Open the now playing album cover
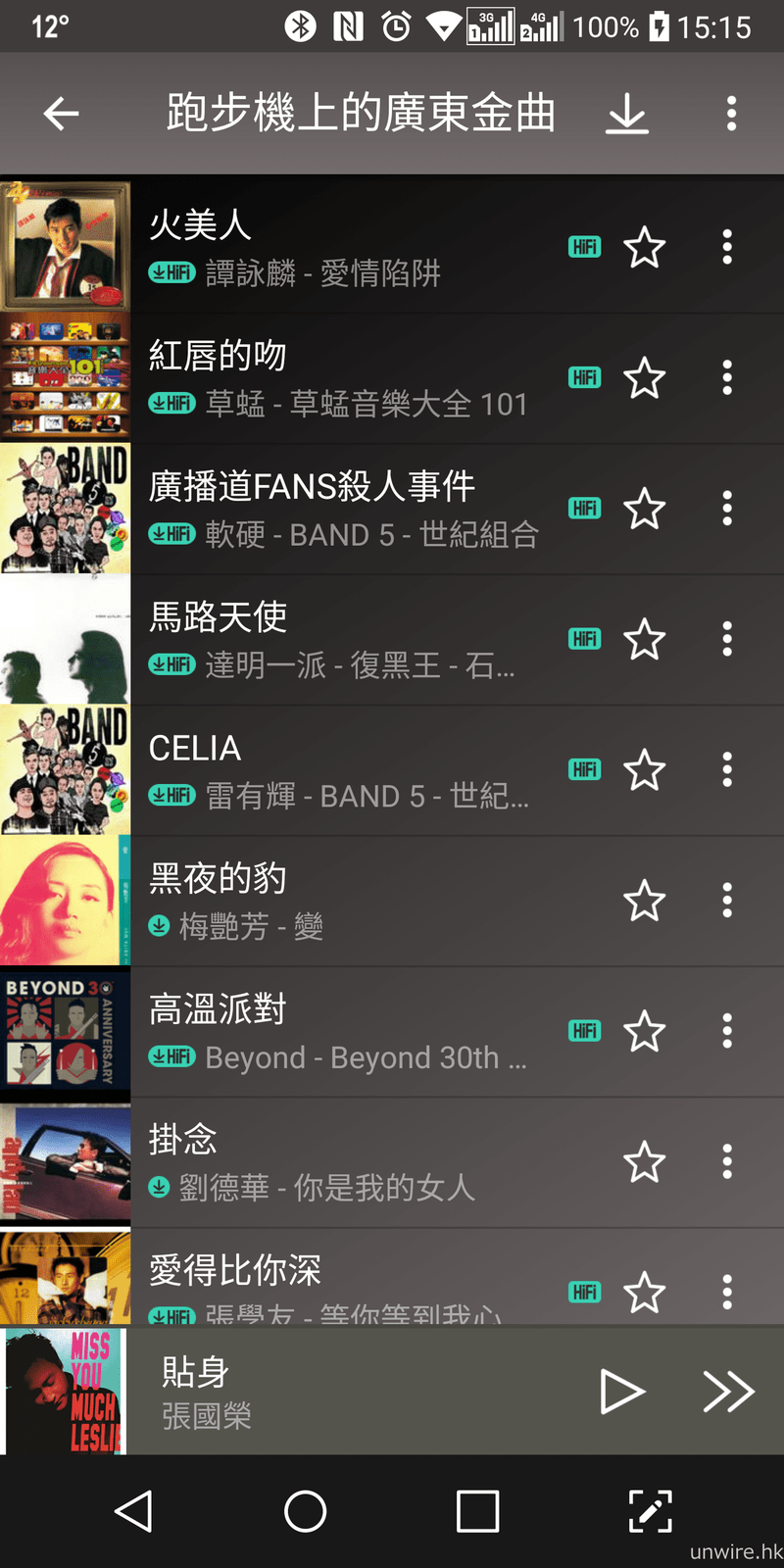The height and width of the screenshot is (1568, 784). 65,1392
